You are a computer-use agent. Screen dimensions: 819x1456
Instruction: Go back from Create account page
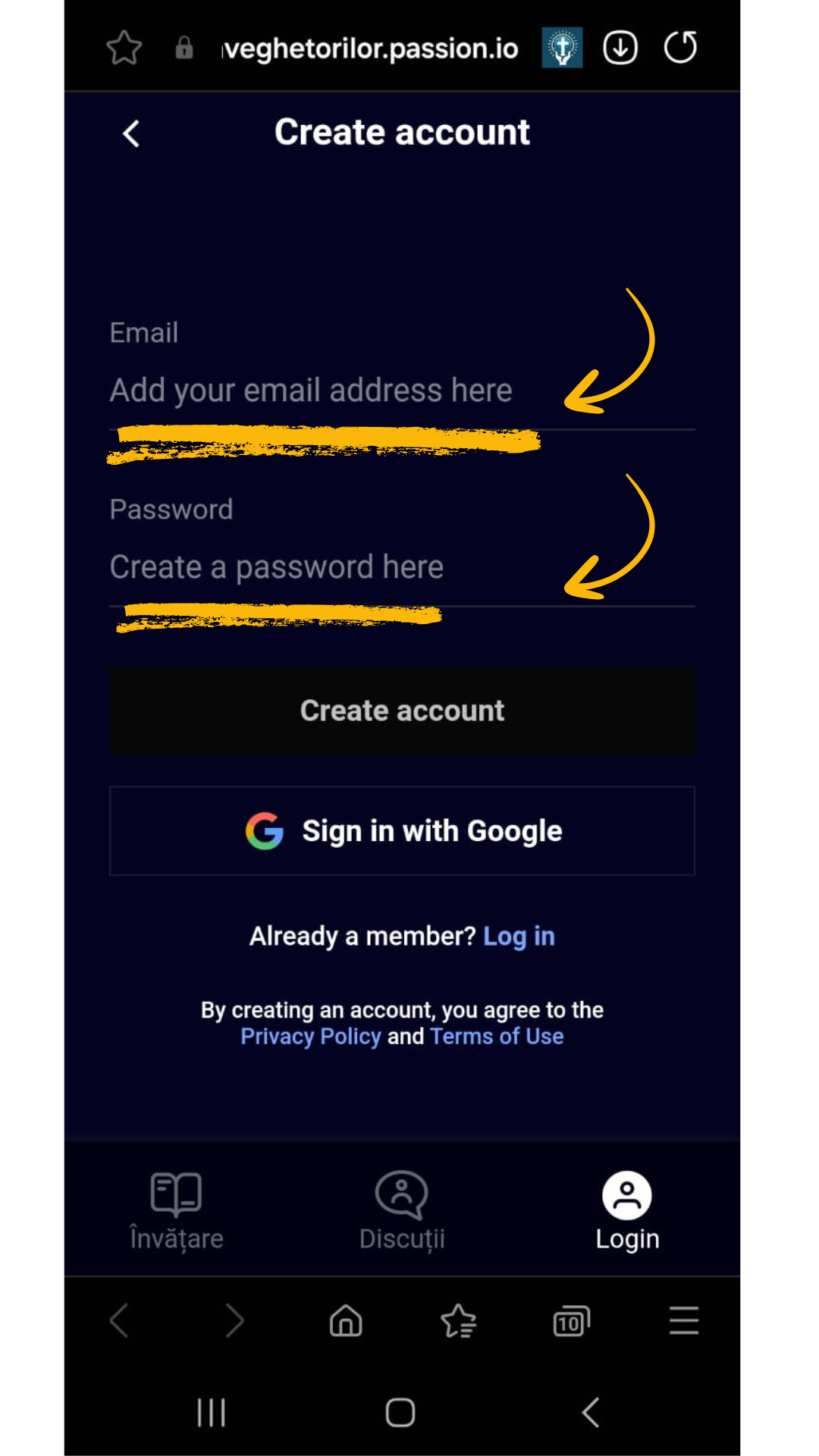pyautogui.click(x=131, y=133)
